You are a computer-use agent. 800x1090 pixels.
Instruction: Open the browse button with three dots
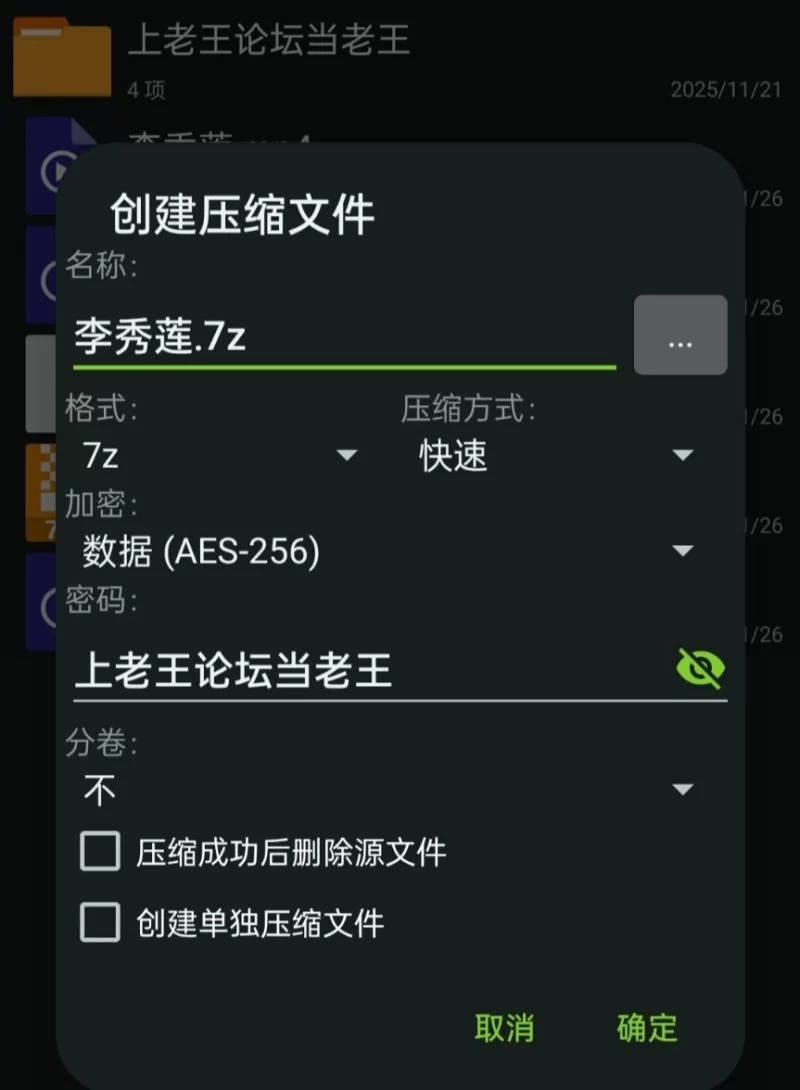pos(680,336)
